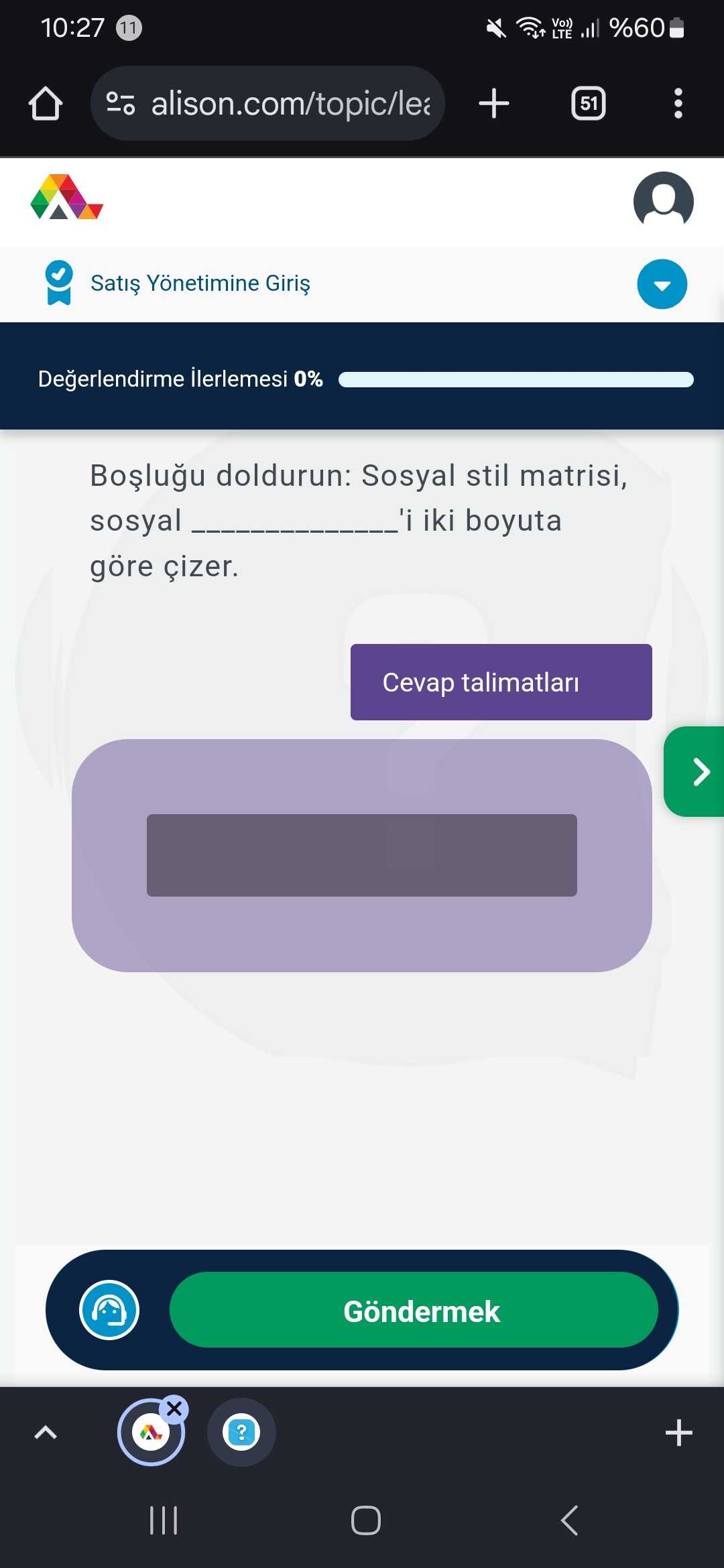Go to the next question arrow
The image size is (724, 1568).
(x=696, y=771)
